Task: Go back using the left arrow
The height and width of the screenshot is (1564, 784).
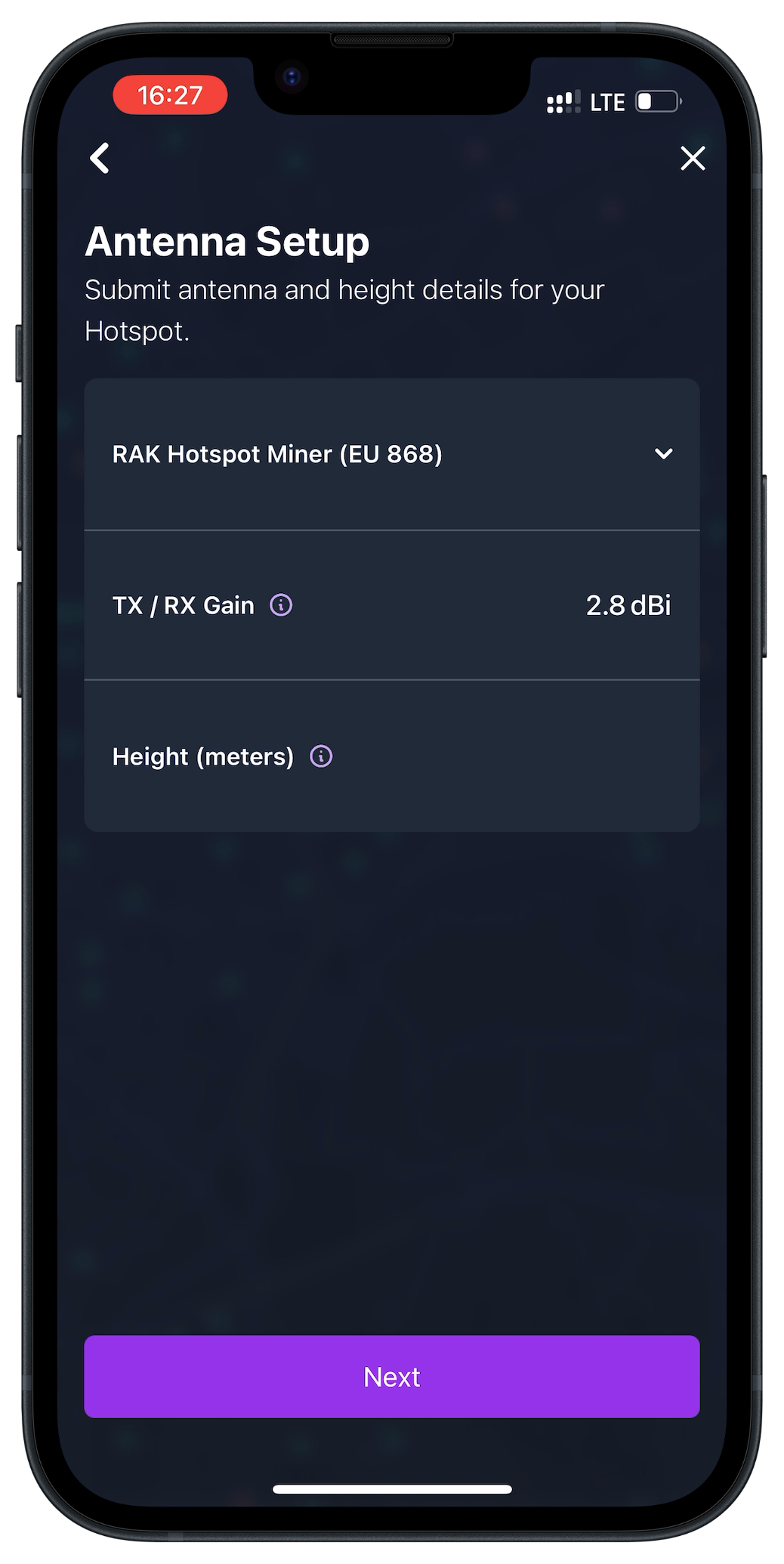Action: (x=100, y=159)
